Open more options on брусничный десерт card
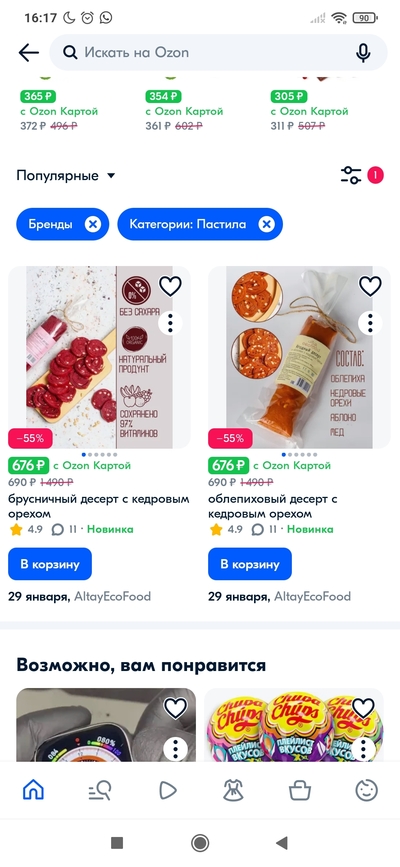Viewport: 400px width, 867px height. click(170, 323)
